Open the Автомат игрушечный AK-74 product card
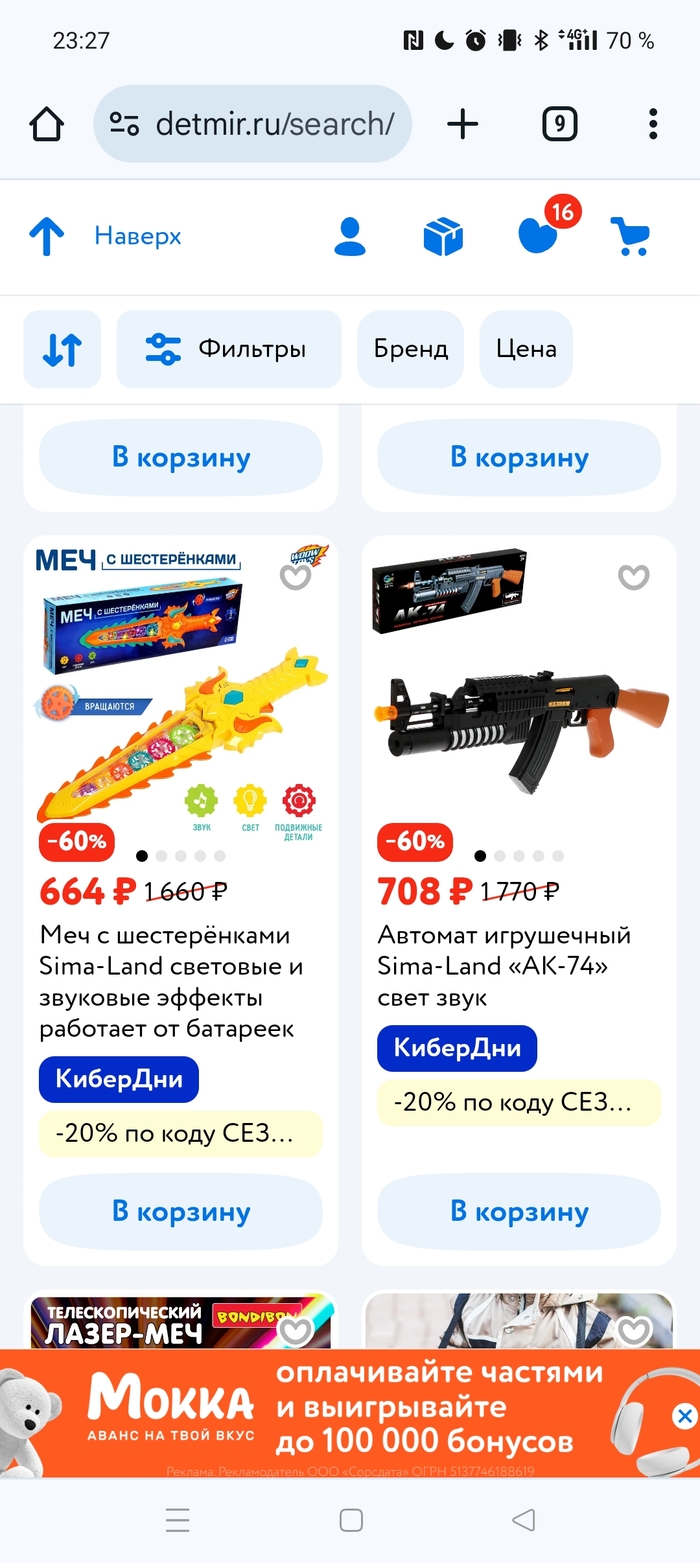 tap(505, 966)
